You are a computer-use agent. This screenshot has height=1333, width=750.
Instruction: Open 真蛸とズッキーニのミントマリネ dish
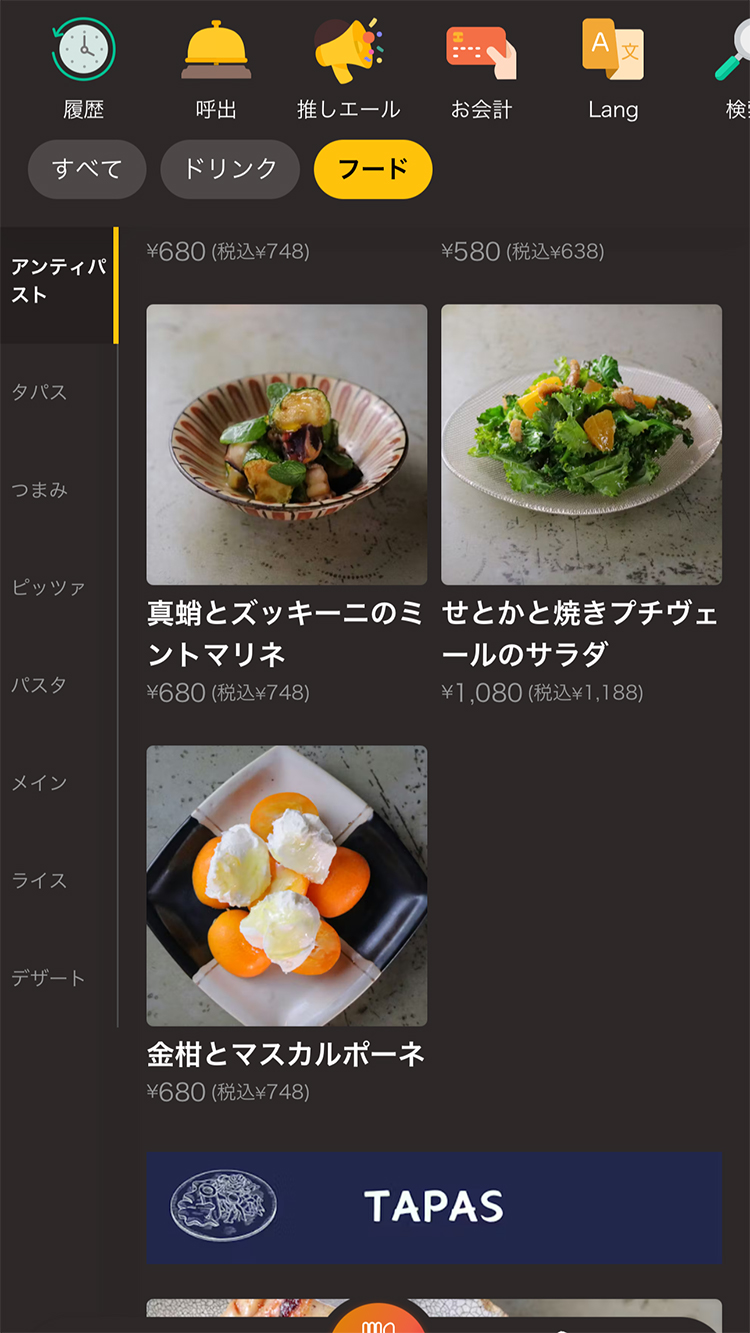(287, 445)
